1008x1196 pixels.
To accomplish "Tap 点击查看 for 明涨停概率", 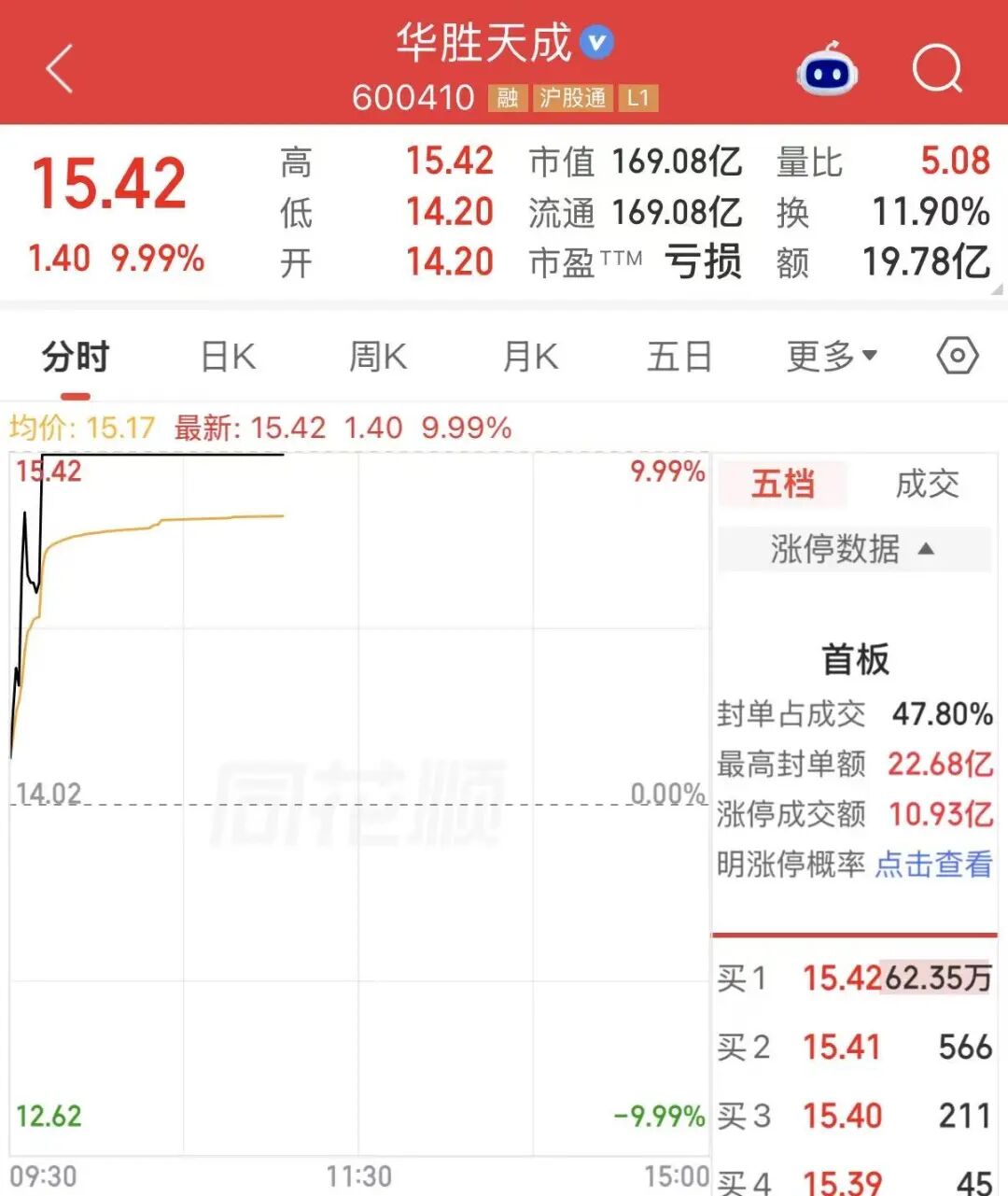I will [x=933, y=865].
